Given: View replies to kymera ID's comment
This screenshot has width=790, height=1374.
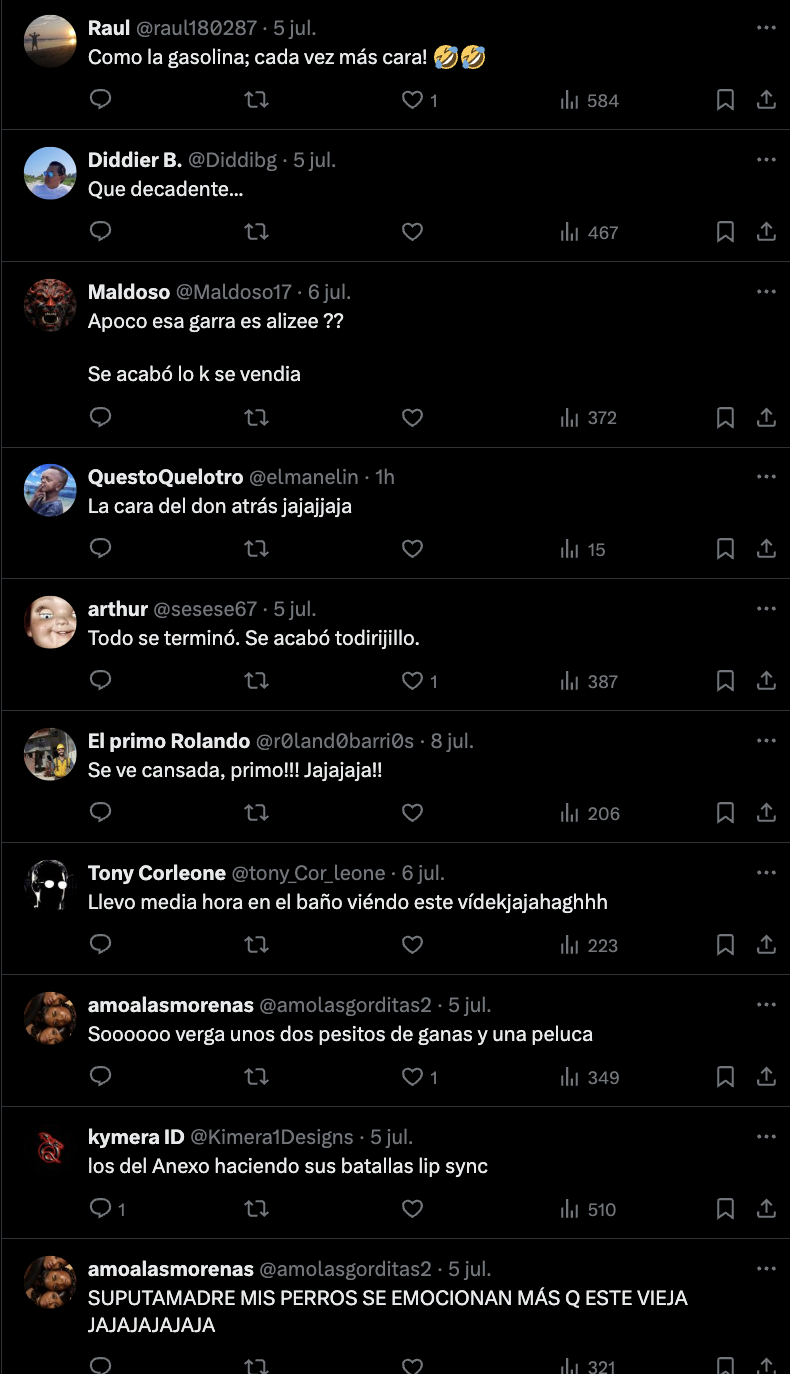Looking at the screenshot, I should [x=100, y=1209].
